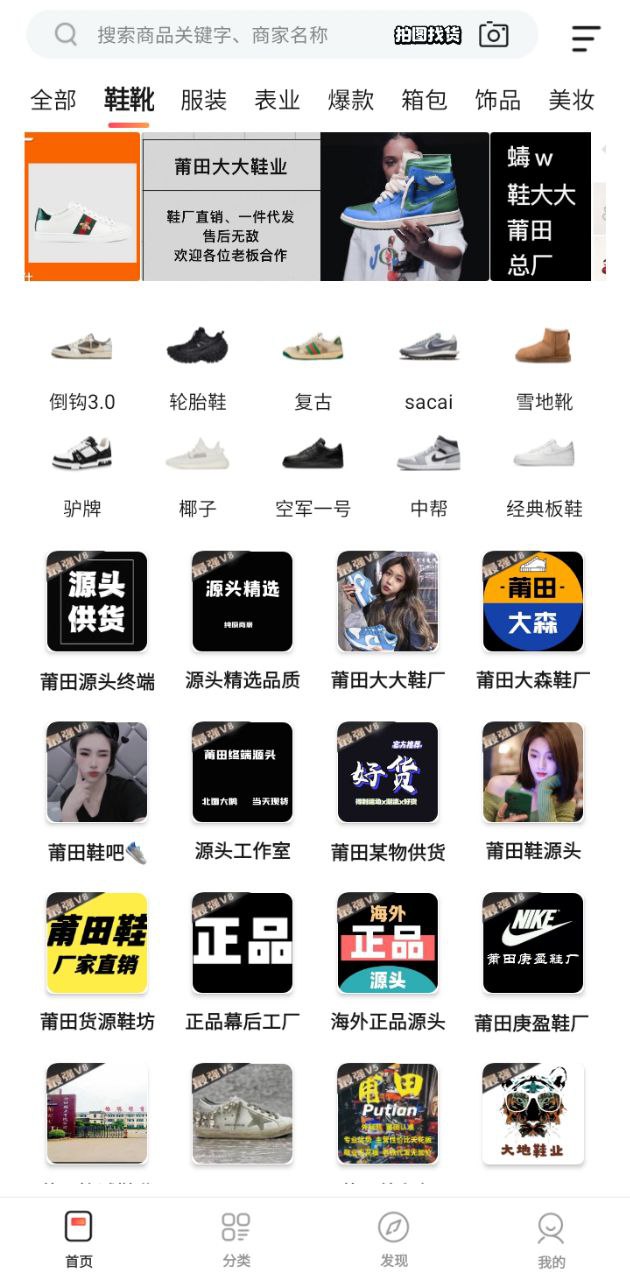Open photo search via the camera icon

pyautogui.click(x=493, y=35)
